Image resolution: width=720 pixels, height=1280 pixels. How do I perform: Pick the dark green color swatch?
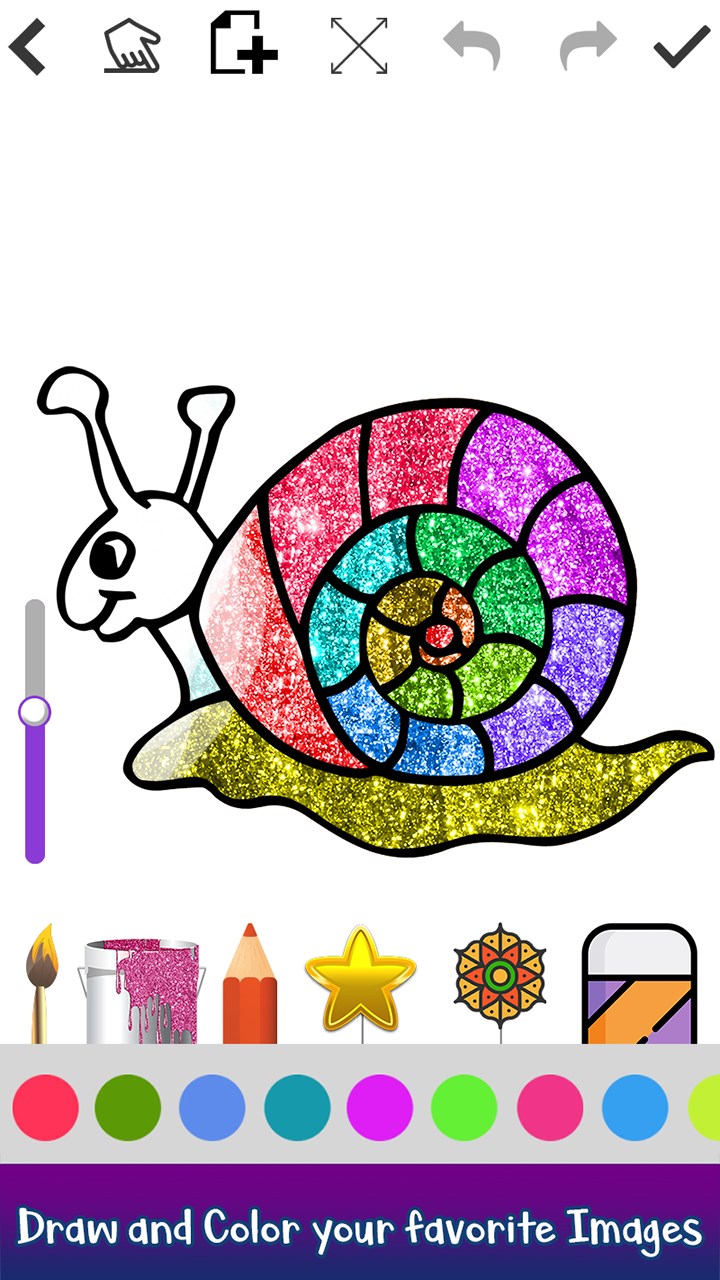coord(128,1108)
